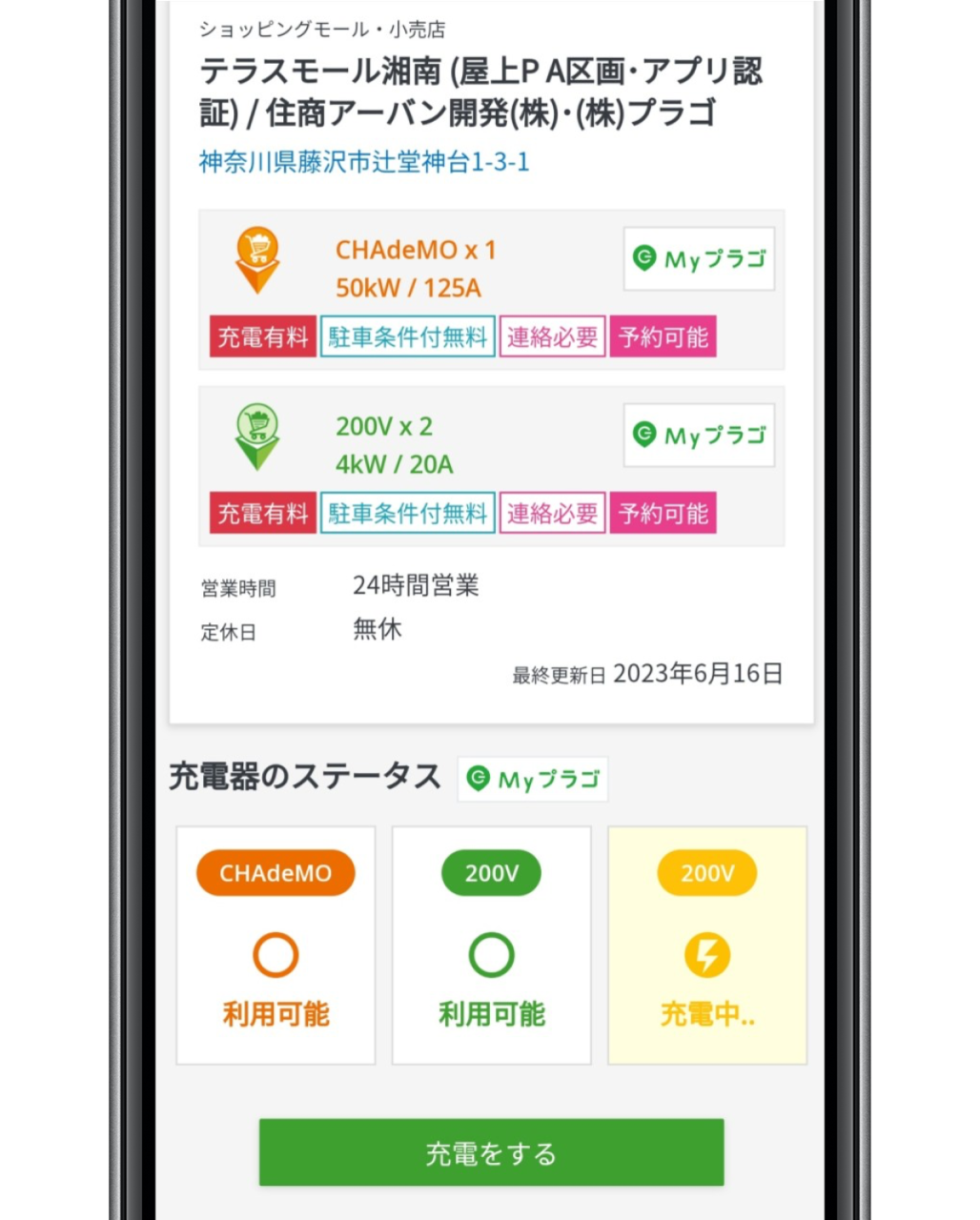This screenshot has width=980, height=1220.
Task: Select the green 200V 利用可能 status card
Action: pos(491,945)
